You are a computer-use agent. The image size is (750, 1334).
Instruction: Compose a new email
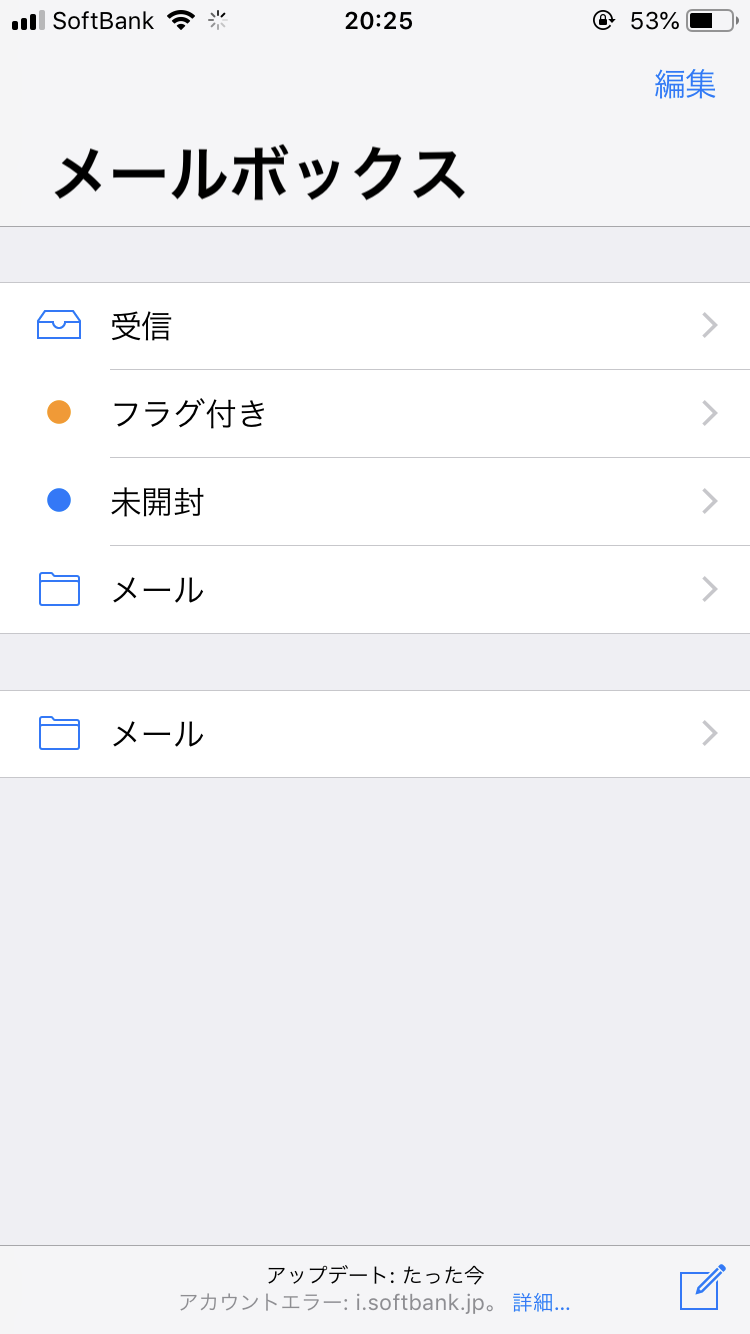tap(702, 1287)
